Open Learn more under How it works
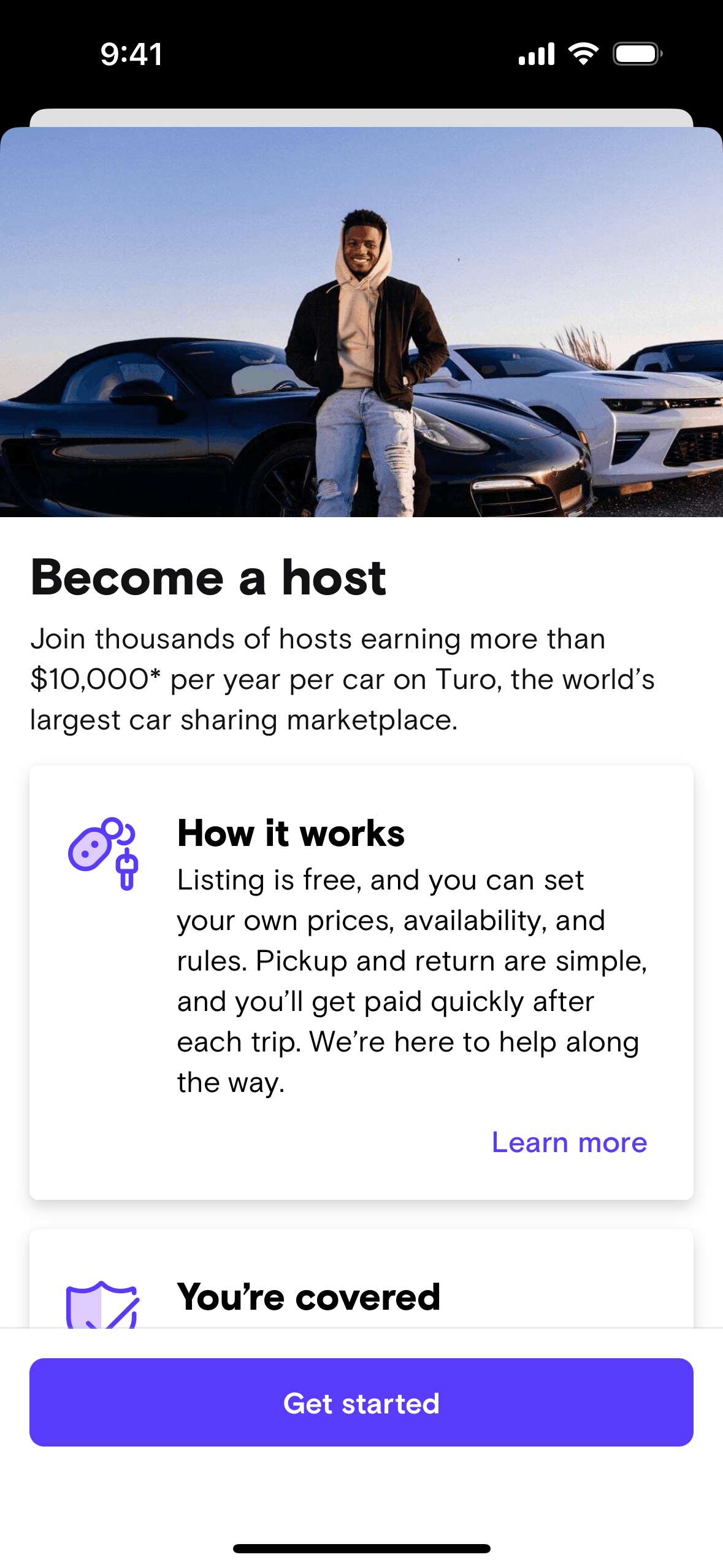The width and height of the screenshot is (723, 1568). point(569,1142)
